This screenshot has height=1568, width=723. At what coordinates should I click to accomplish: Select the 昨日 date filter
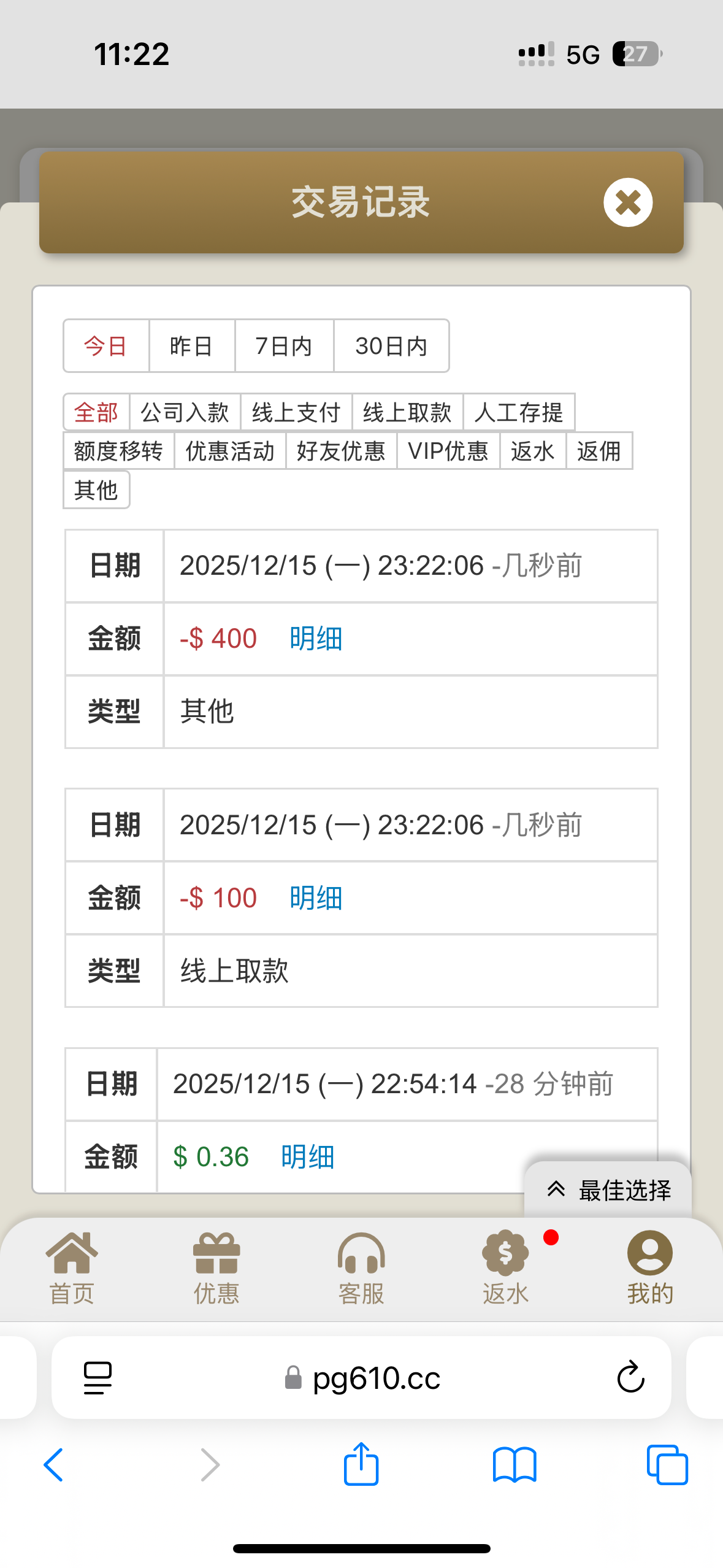(191, 346)
